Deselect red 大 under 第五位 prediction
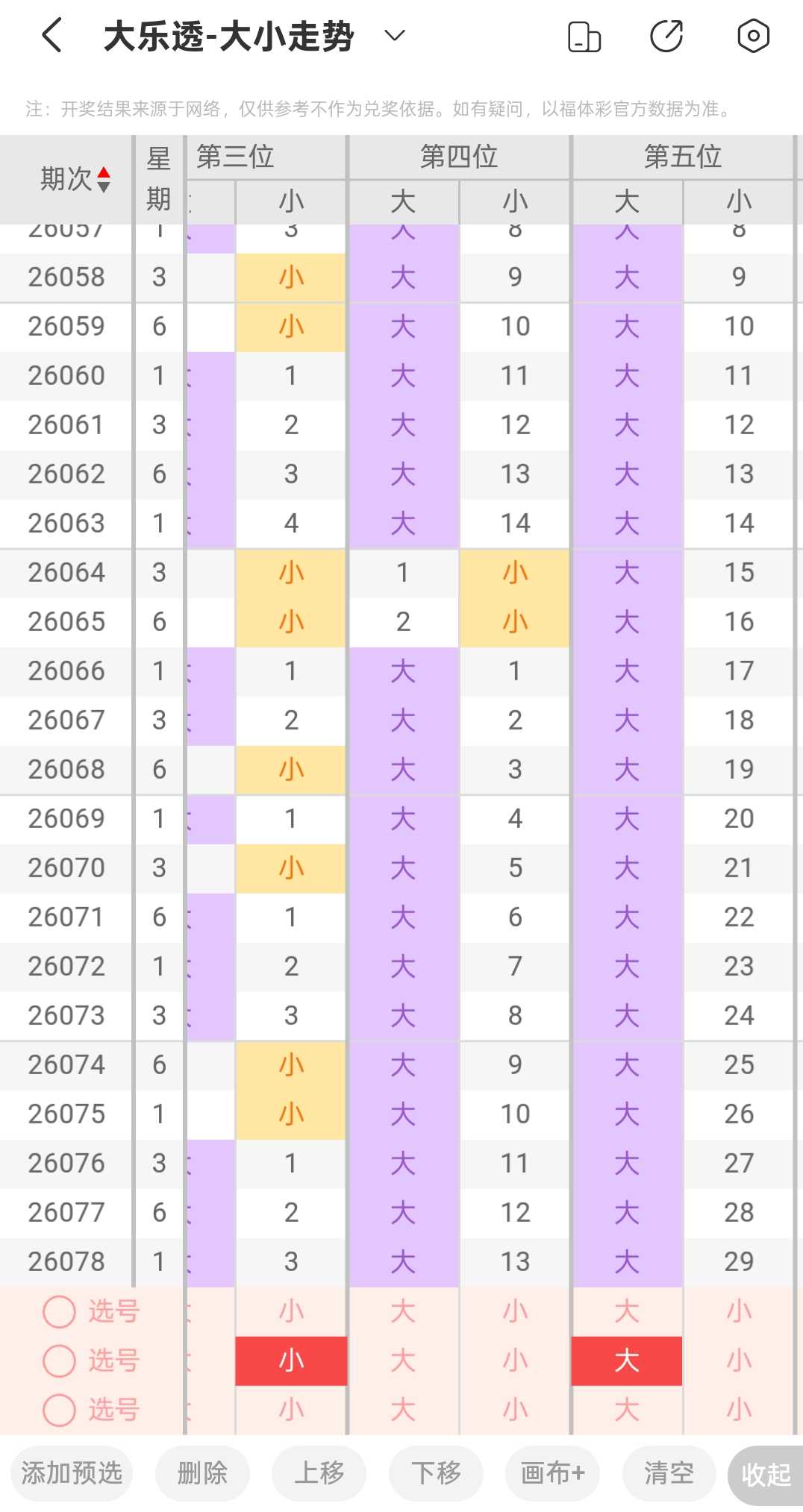This screenshot has height=1512, width=803. [627, 1361]
